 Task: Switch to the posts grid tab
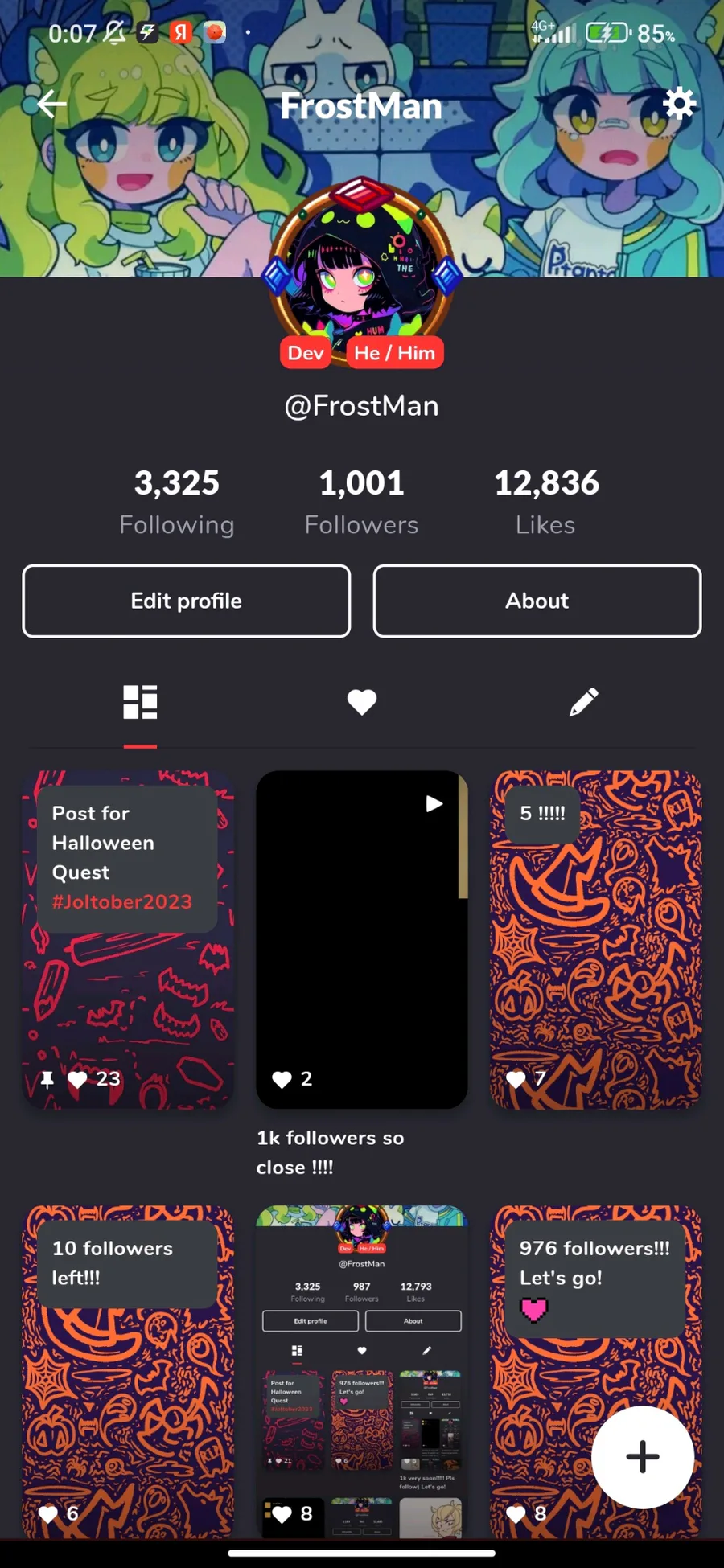point(140,702)
